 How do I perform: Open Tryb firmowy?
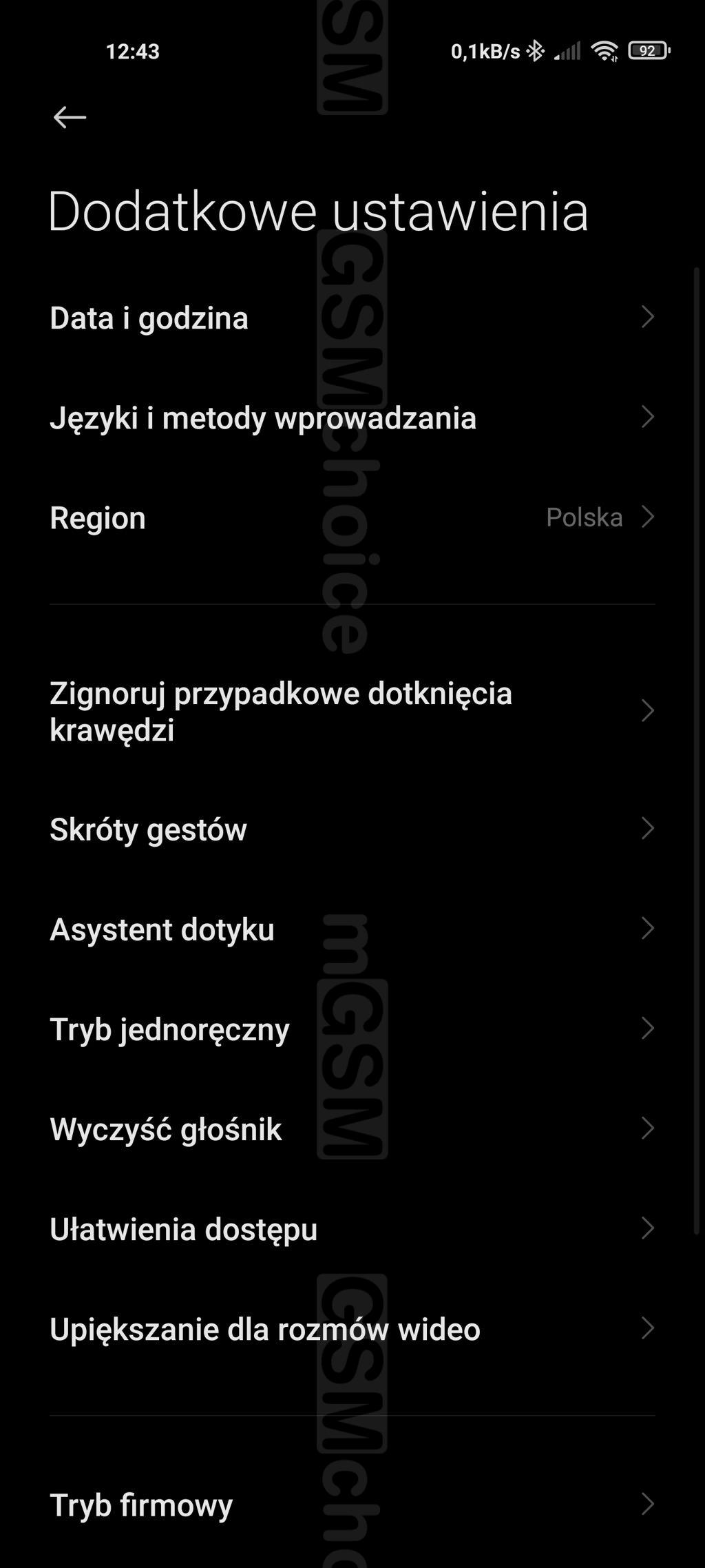pyautogui.click(x=352, y=1504)
